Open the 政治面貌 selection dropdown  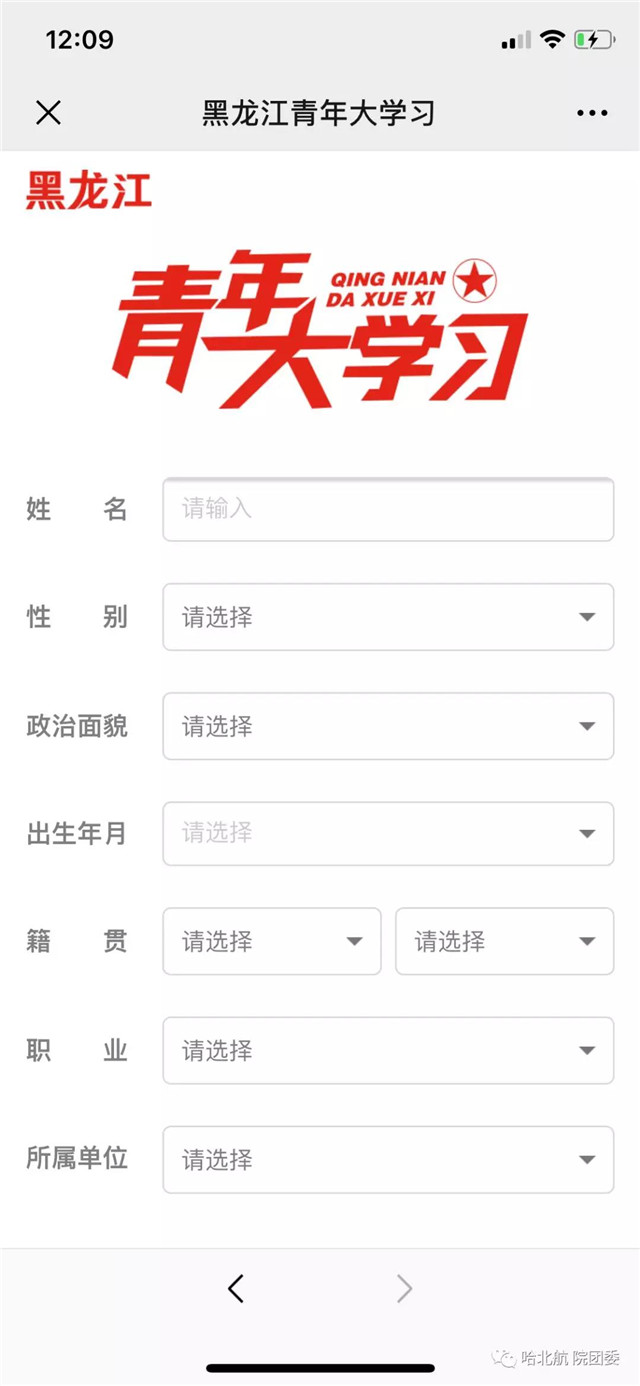click(x=388, y=726)
